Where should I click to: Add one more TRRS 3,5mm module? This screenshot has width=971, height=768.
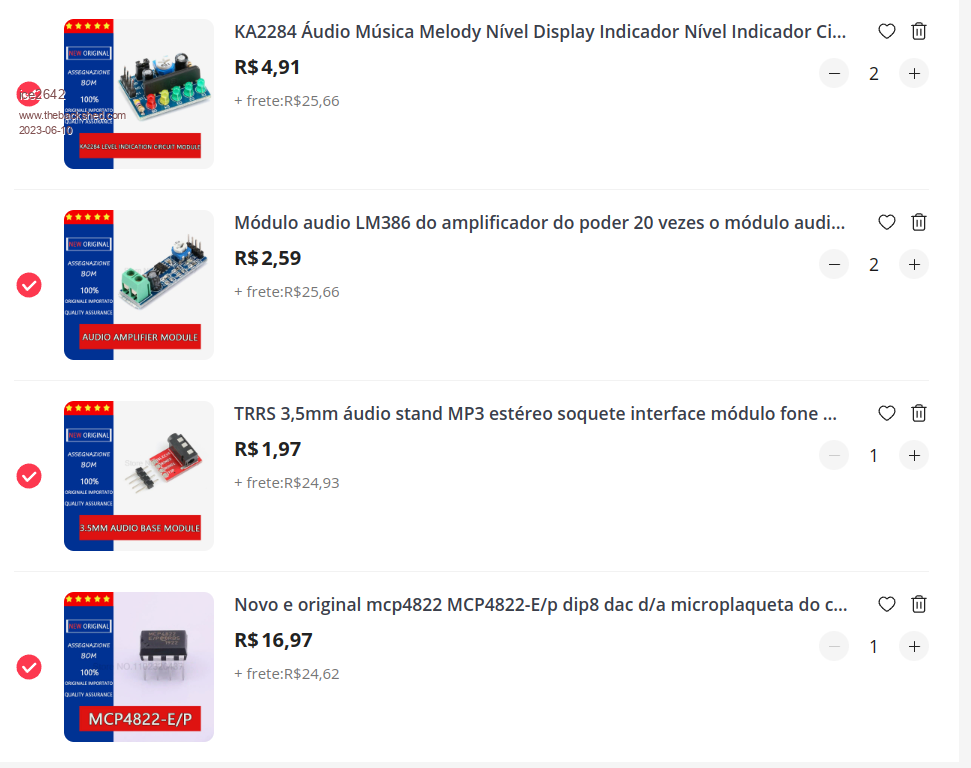[913, 455]
